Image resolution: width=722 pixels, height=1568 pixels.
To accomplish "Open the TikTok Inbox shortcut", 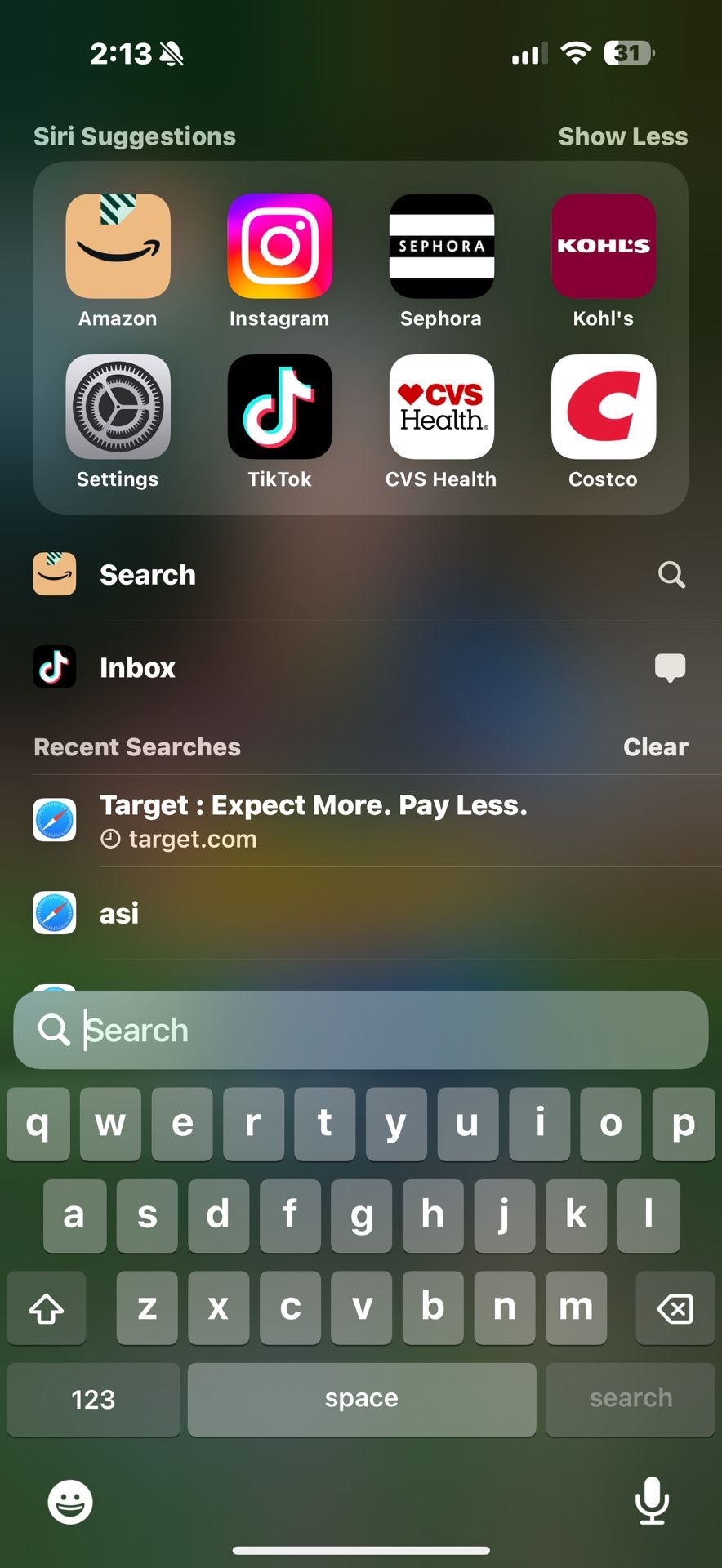I will click(359, 667).
